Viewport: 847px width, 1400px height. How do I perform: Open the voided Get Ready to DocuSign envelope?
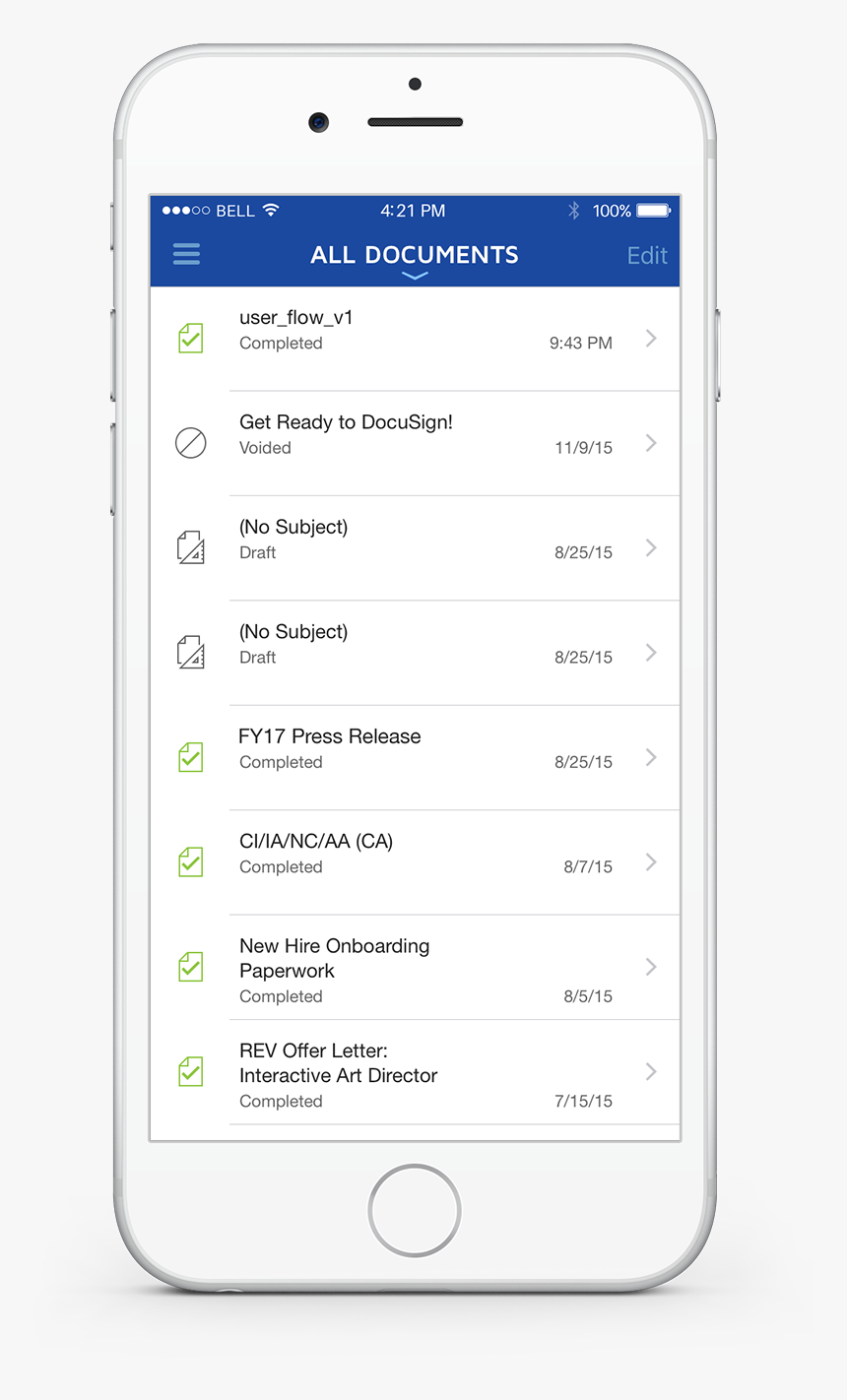415,443
